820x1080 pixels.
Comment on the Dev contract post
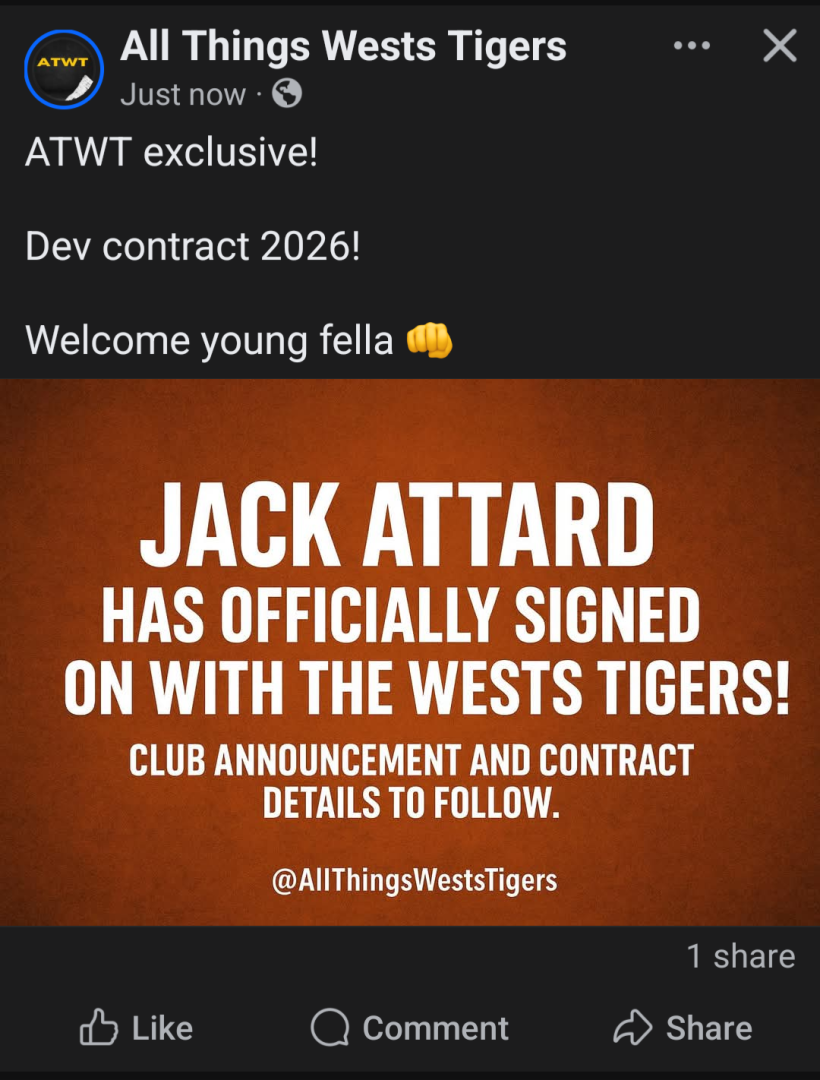click(410, 1028)
